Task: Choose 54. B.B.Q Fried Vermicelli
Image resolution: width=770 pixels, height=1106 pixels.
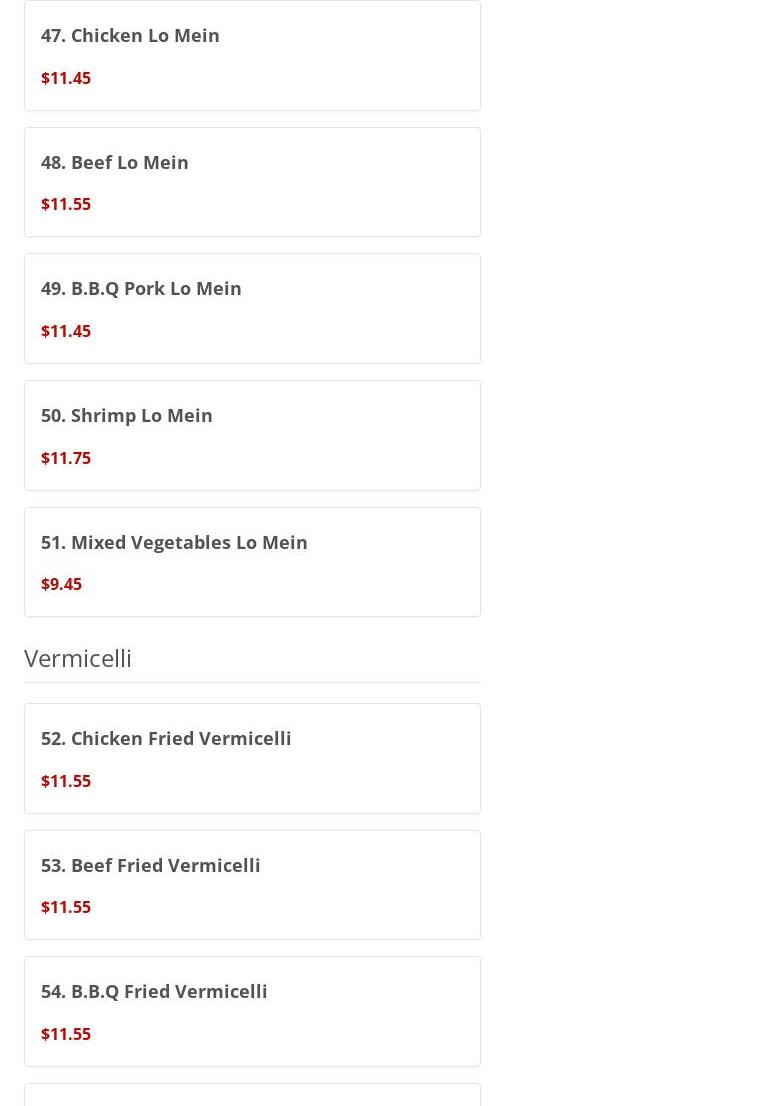Action: (251, 1011)
